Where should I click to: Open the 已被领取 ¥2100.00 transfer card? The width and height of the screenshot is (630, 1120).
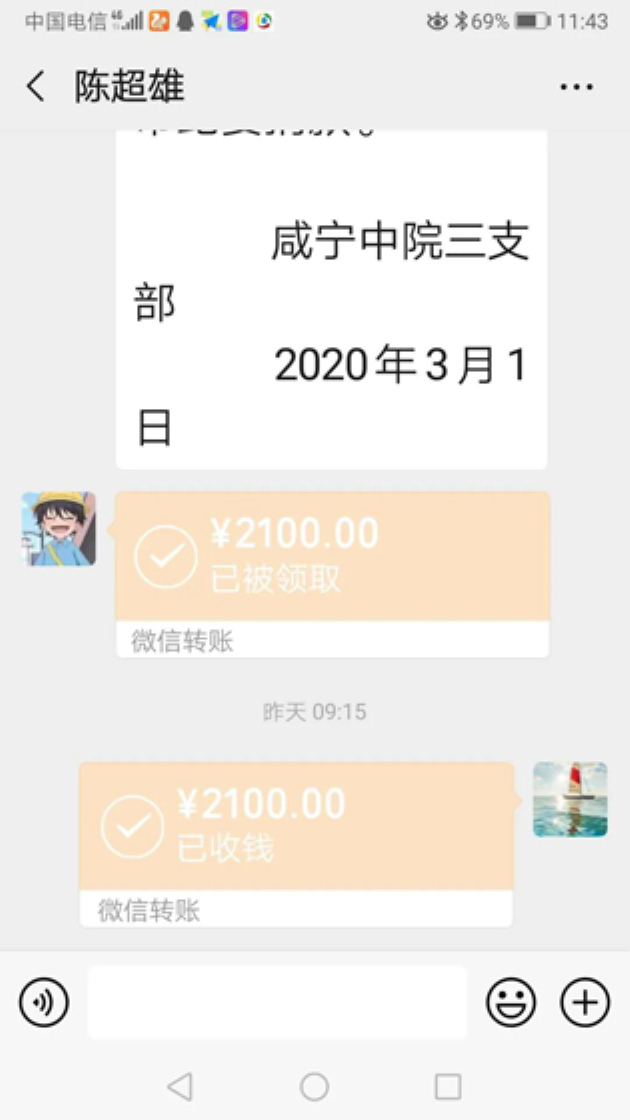[x=332, y=557]
